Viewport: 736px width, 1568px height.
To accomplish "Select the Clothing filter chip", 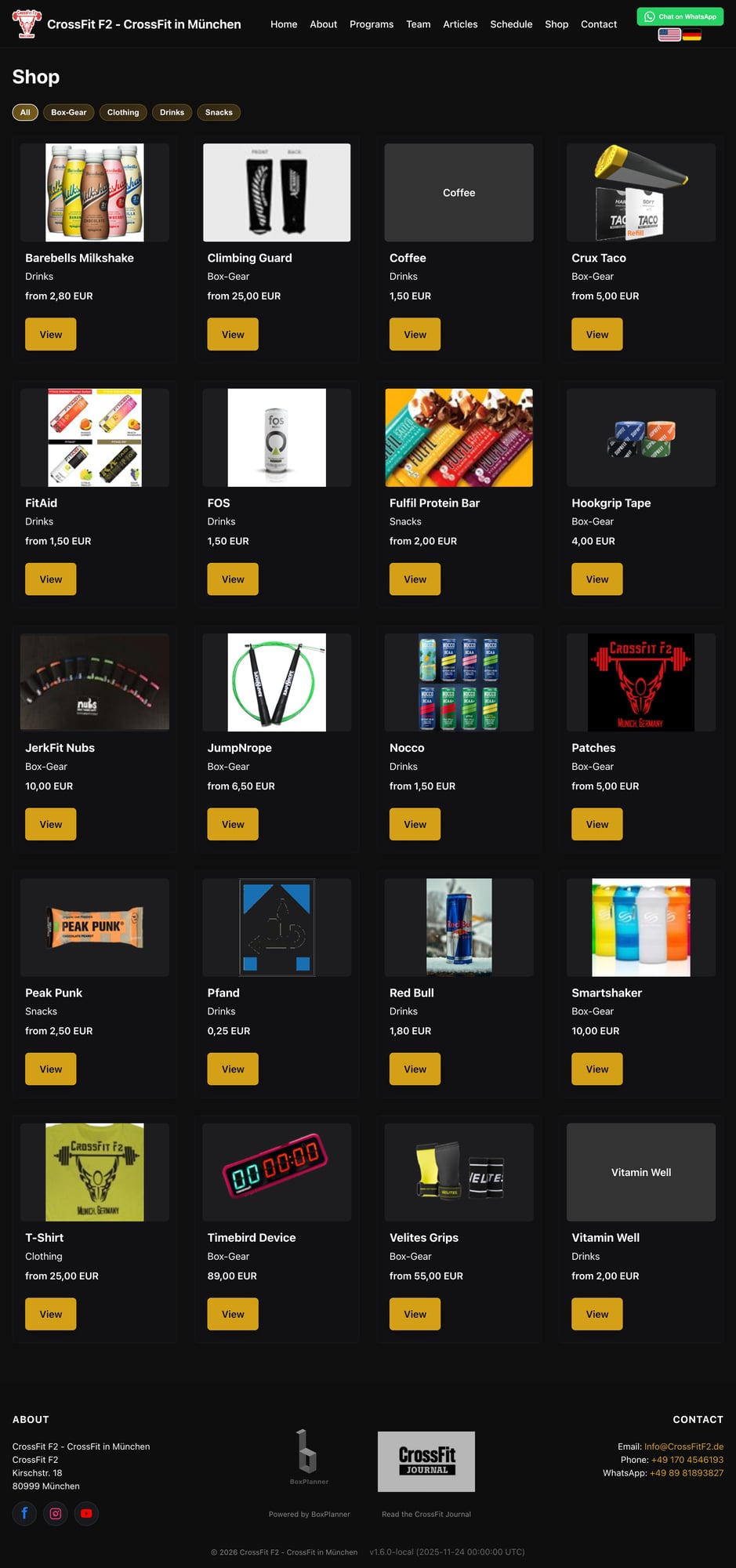I will [x=123, y=112].
